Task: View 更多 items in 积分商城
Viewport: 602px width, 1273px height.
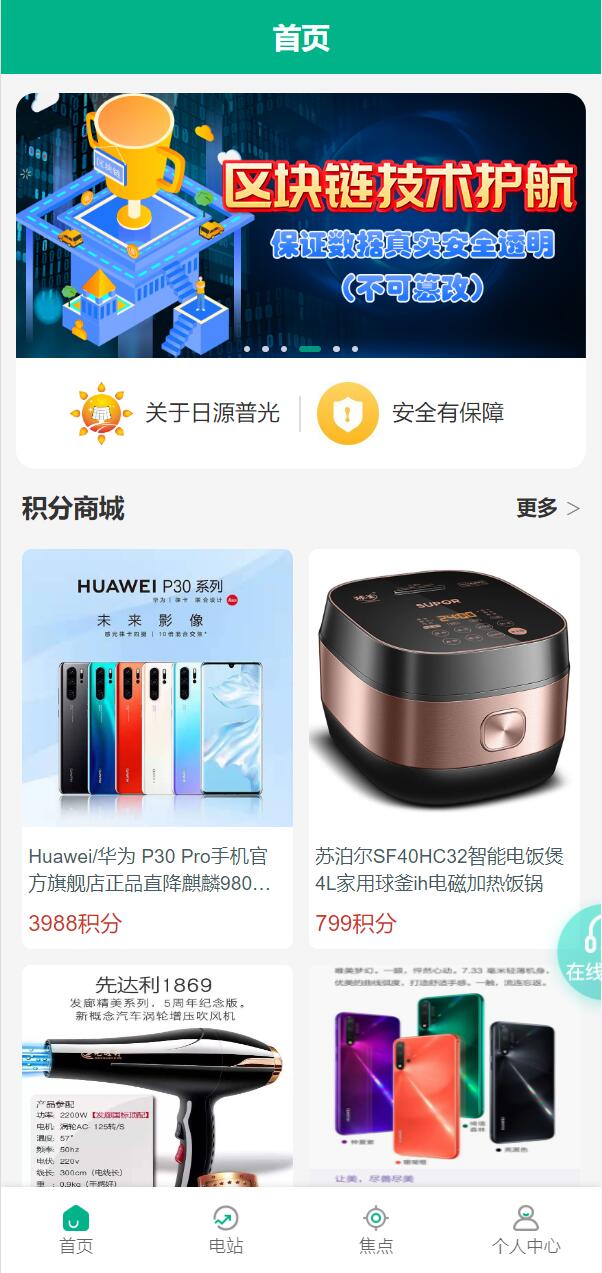Action: click(547, 508)
